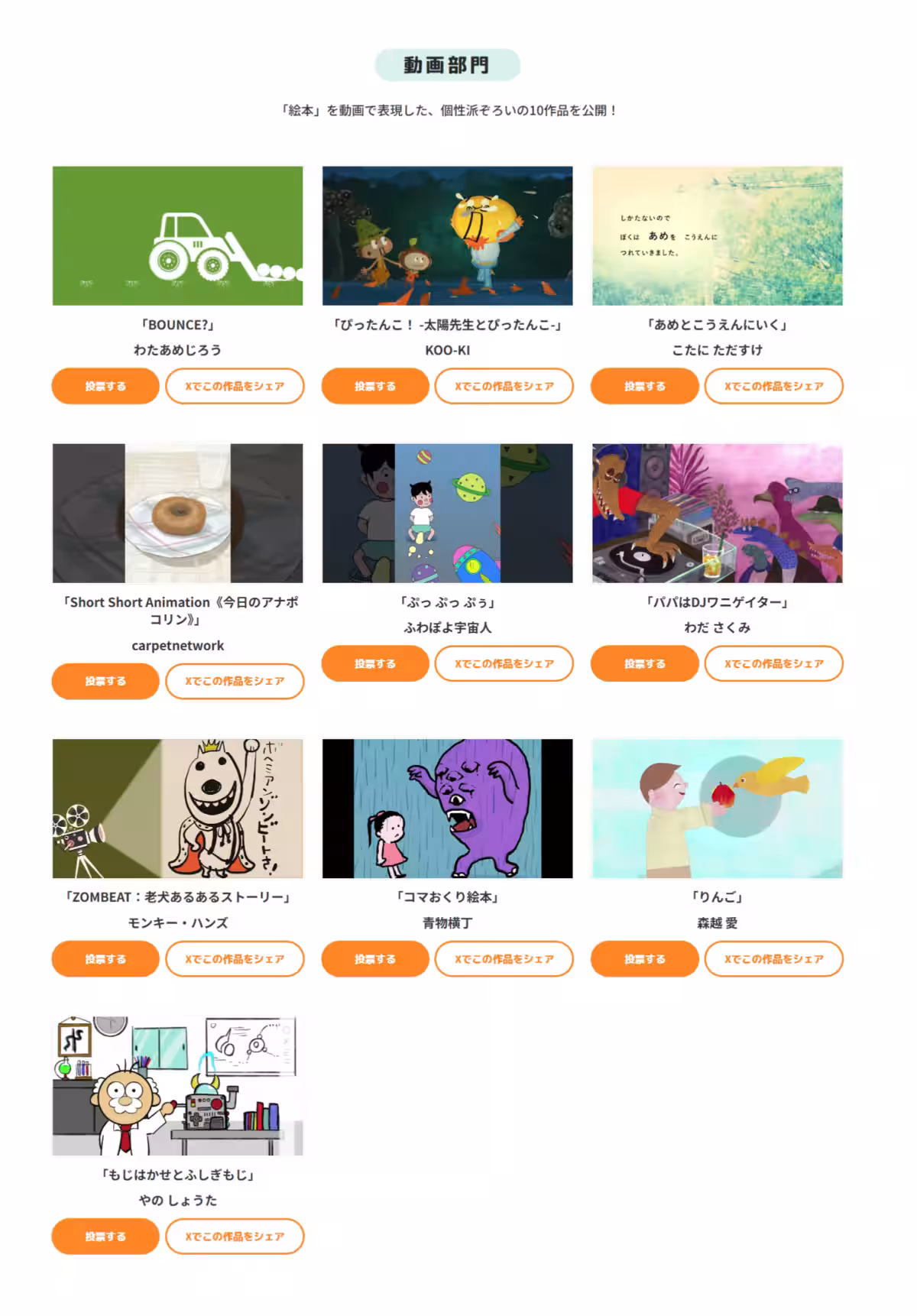Vote for あめとこうえんにいく

click(644, 386)
